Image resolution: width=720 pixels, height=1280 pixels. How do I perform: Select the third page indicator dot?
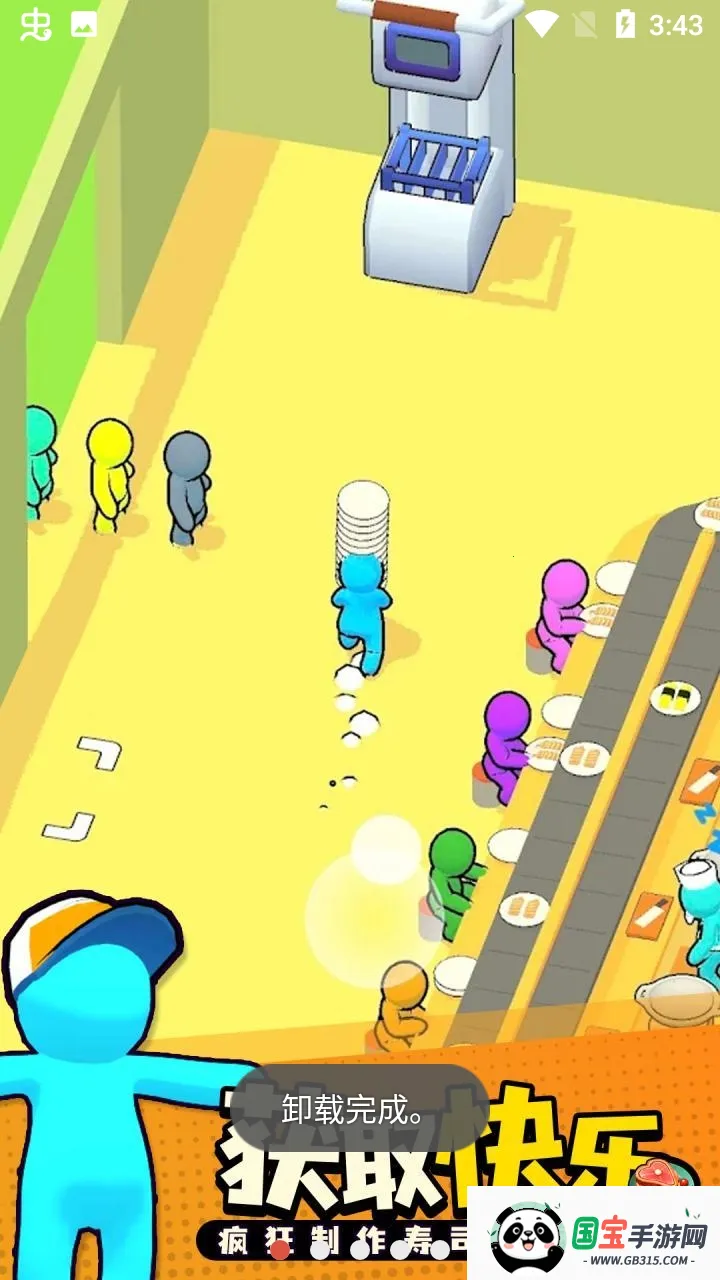click(360, 1250)
